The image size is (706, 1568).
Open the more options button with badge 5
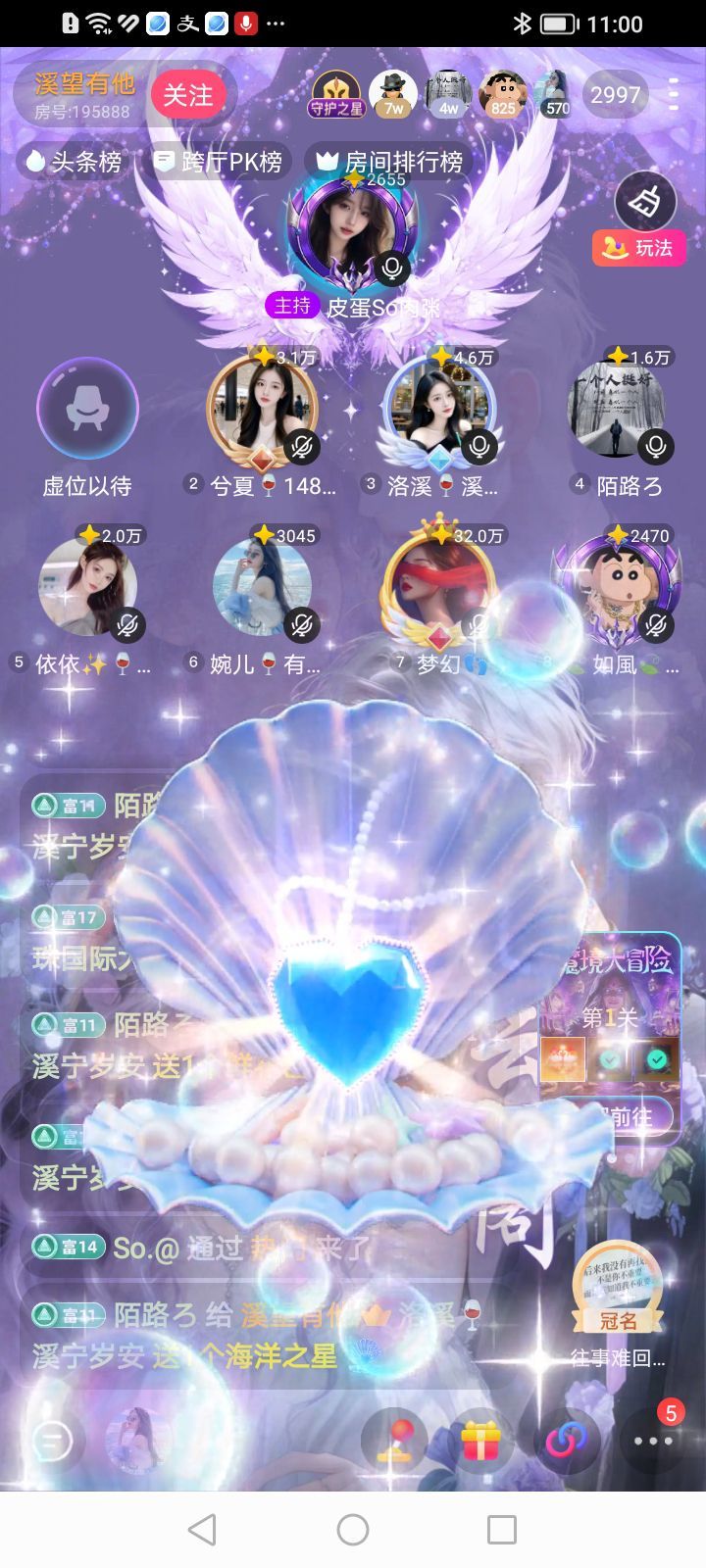point(652,1441)
